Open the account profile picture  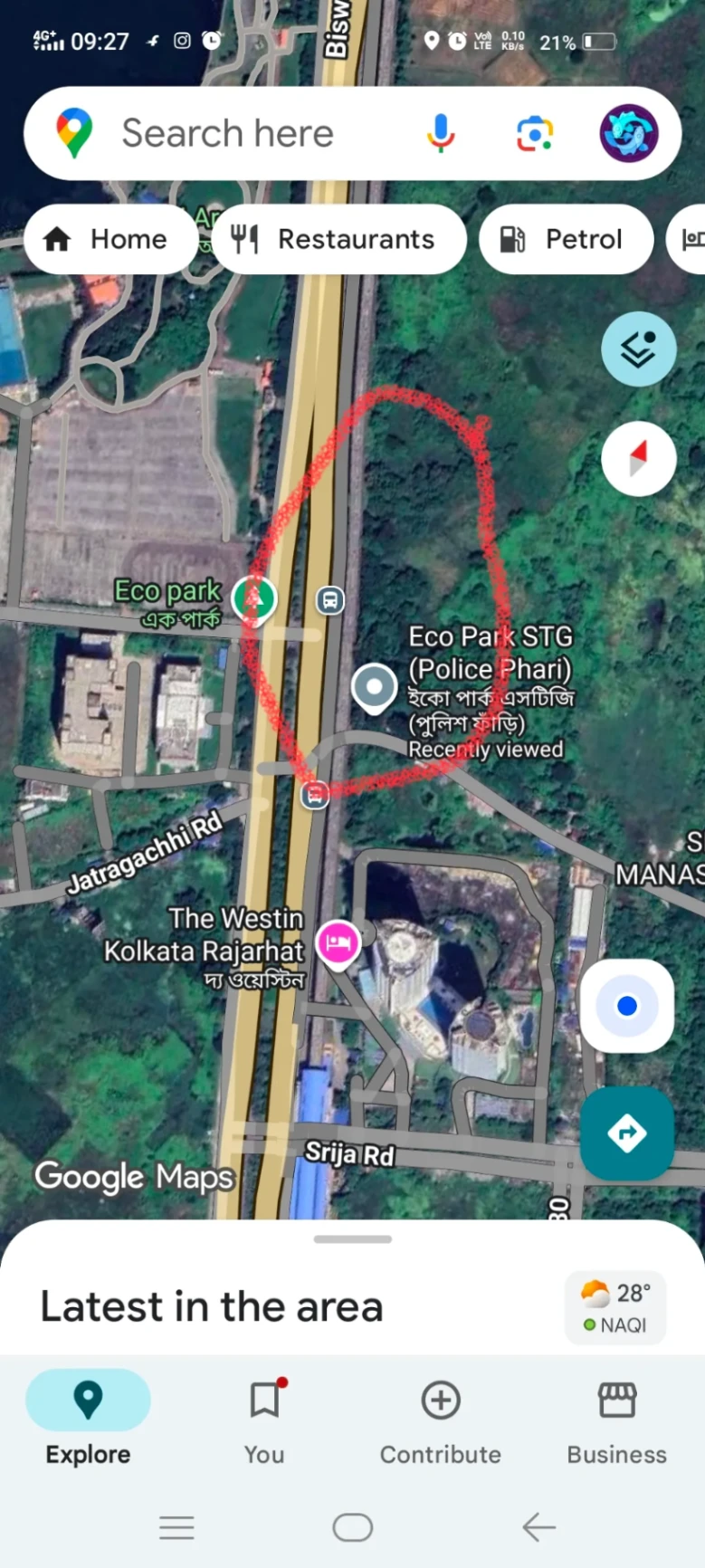click(629, 134)
